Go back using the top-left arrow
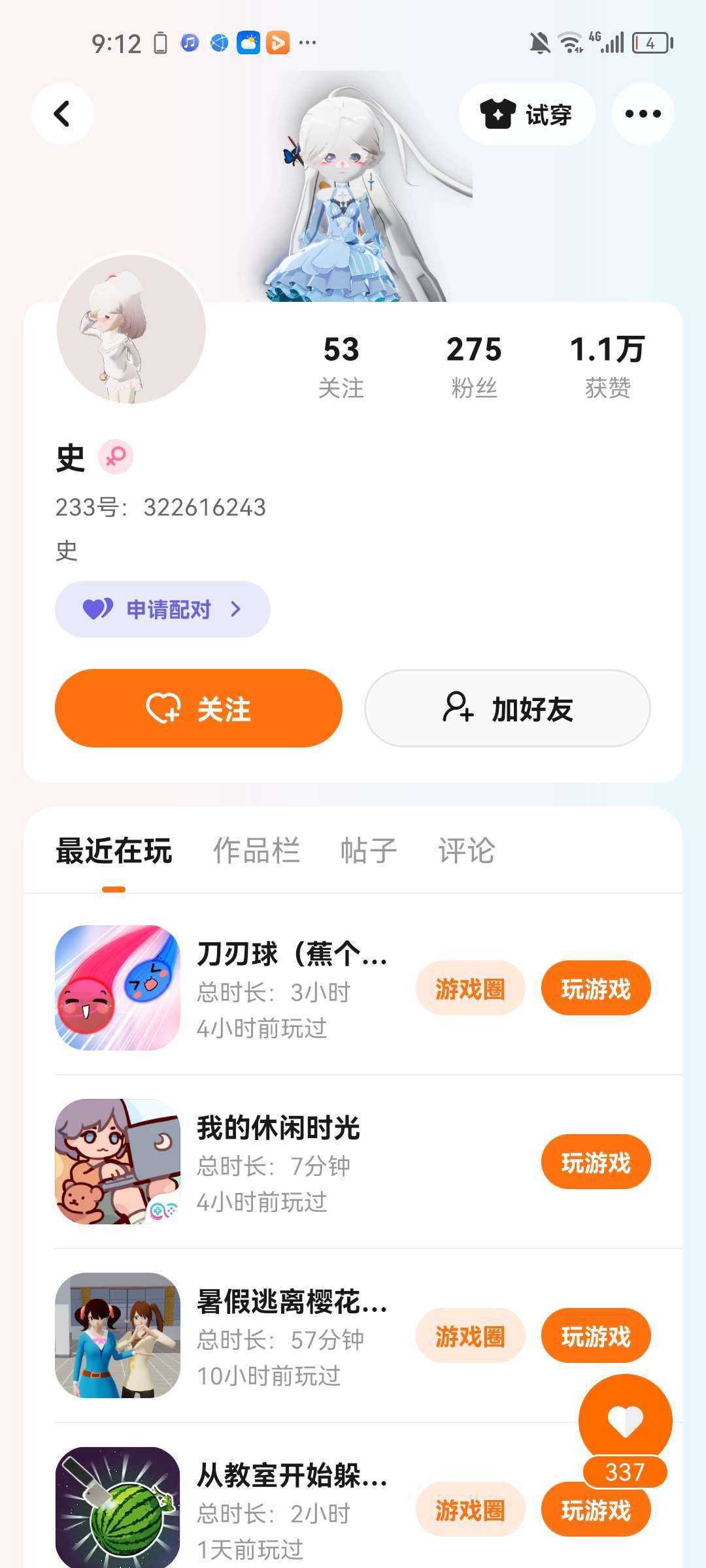The image size is (706, 1568). click(62, 114)
